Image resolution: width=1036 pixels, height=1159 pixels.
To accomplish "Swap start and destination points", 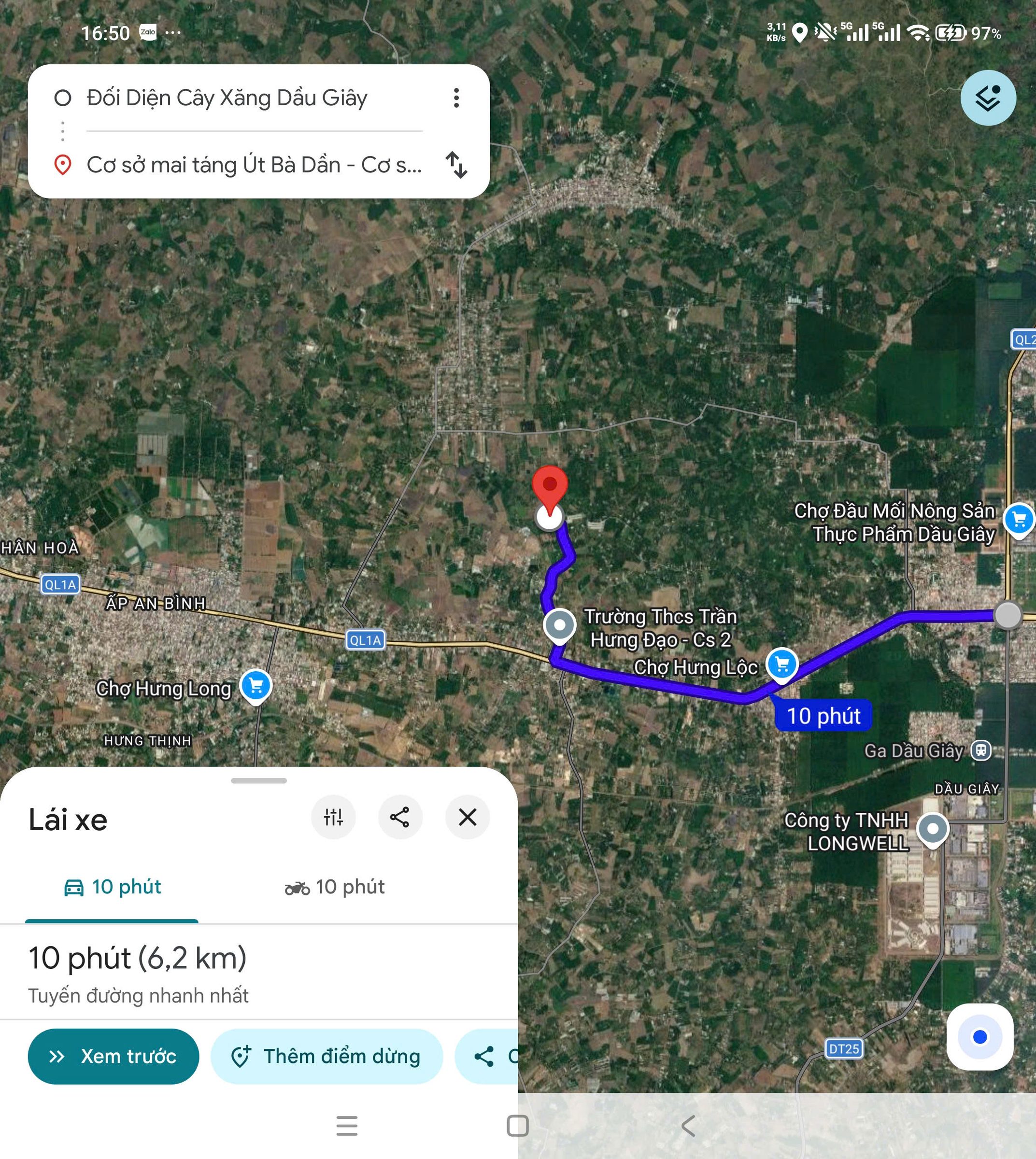I will (456, 165).
